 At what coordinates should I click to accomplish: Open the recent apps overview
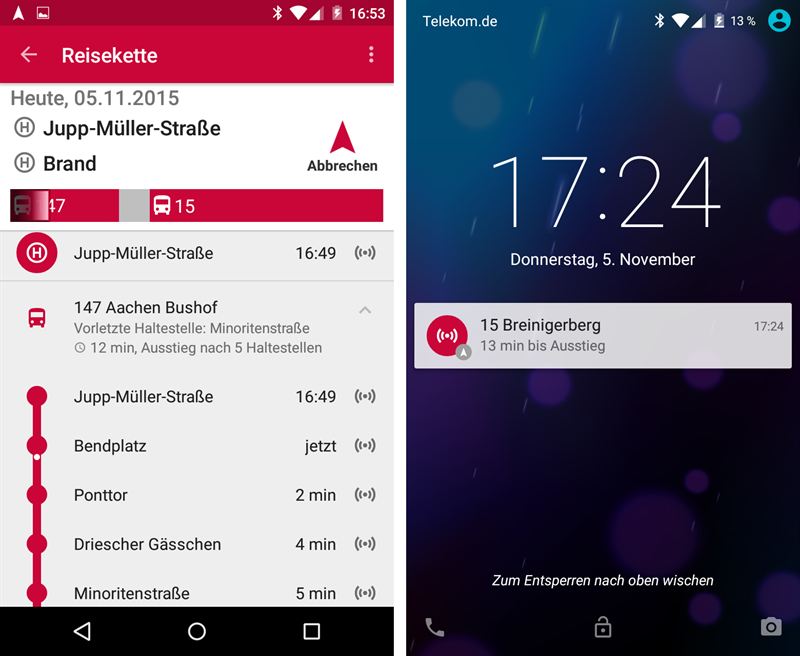pos(311,631)
